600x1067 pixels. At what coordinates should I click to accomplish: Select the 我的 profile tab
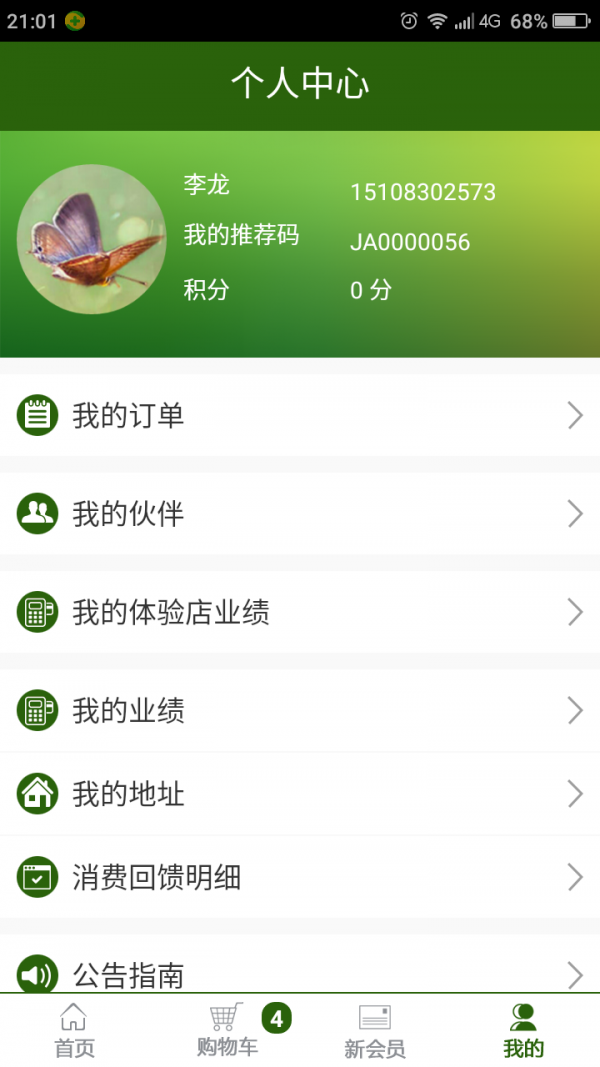(523, 1031)
